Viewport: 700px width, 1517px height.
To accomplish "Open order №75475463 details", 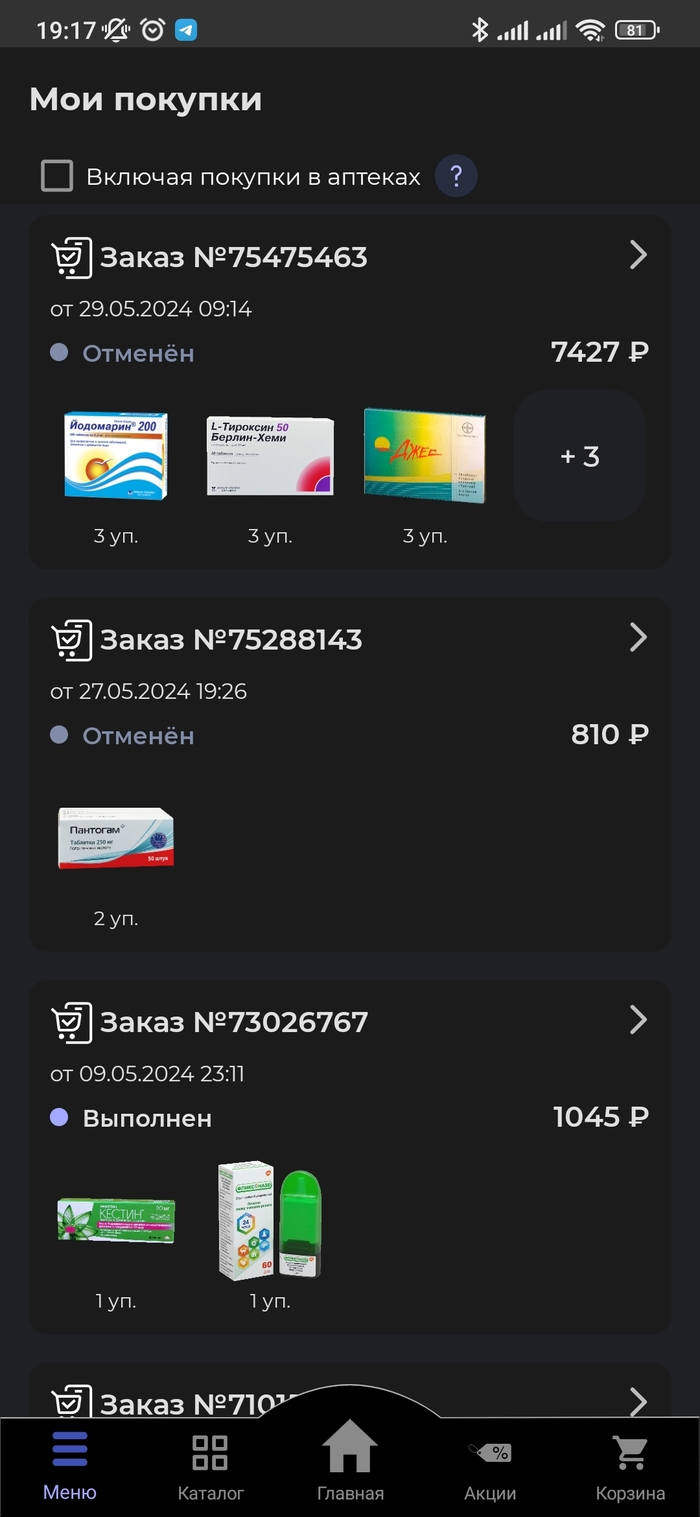I will click(638, 256).
